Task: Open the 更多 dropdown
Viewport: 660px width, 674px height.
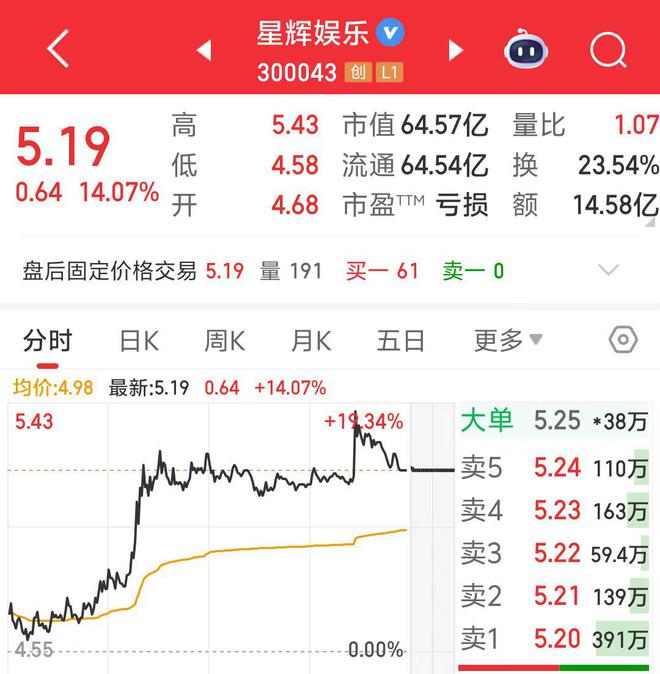Action: coord(508,341)
